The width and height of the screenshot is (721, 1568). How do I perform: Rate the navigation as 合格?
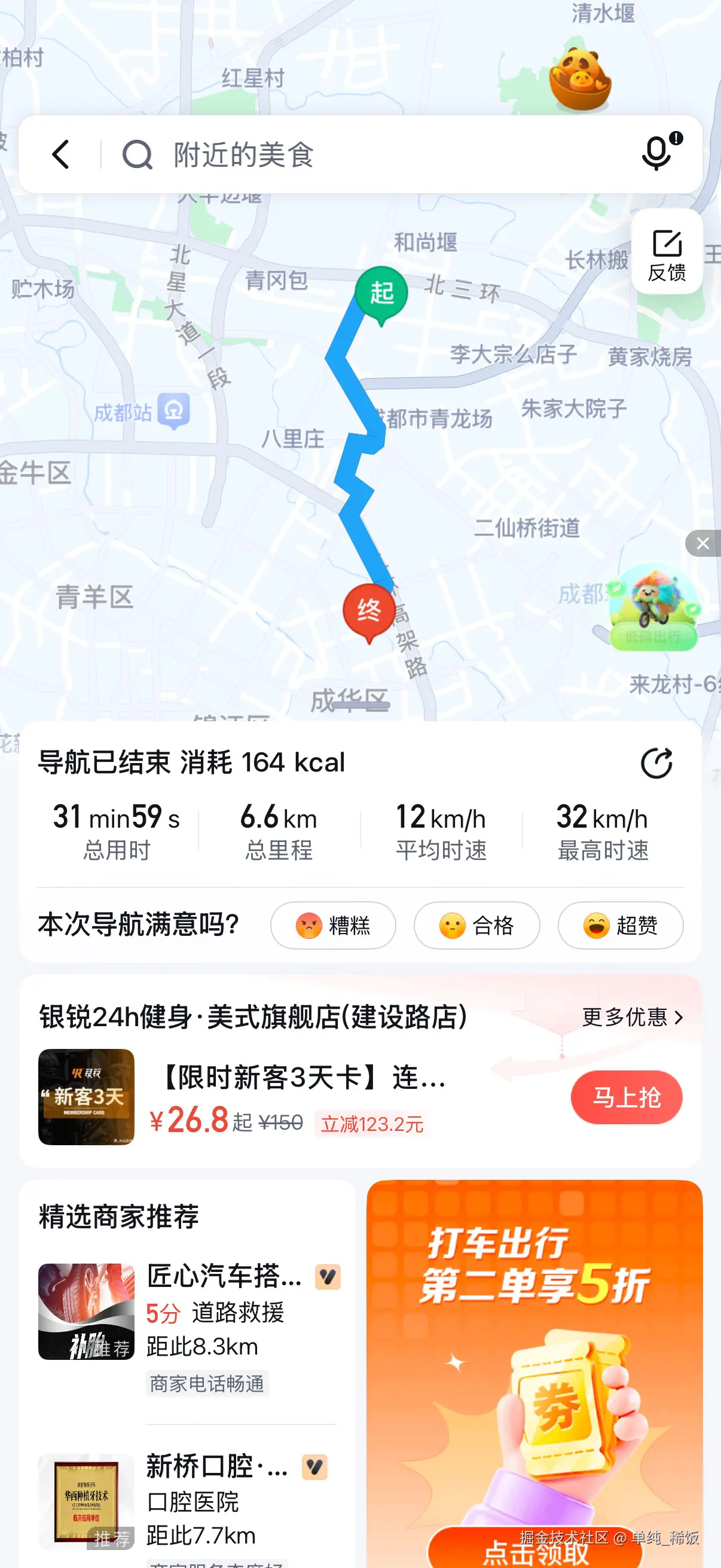[x=476, y=925]
